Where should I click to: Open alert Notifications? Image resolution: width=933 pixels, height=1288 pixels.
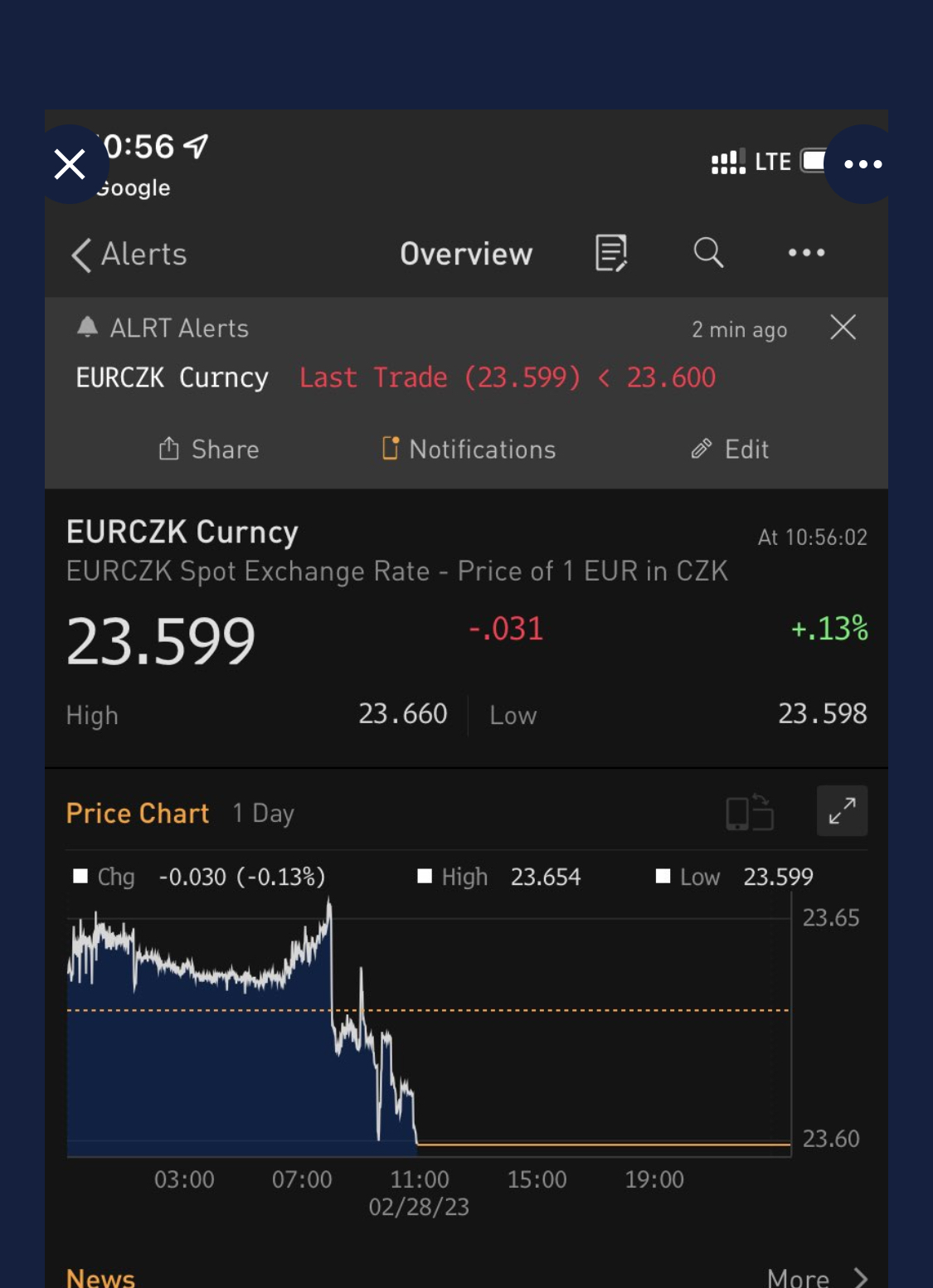point(469,450)
